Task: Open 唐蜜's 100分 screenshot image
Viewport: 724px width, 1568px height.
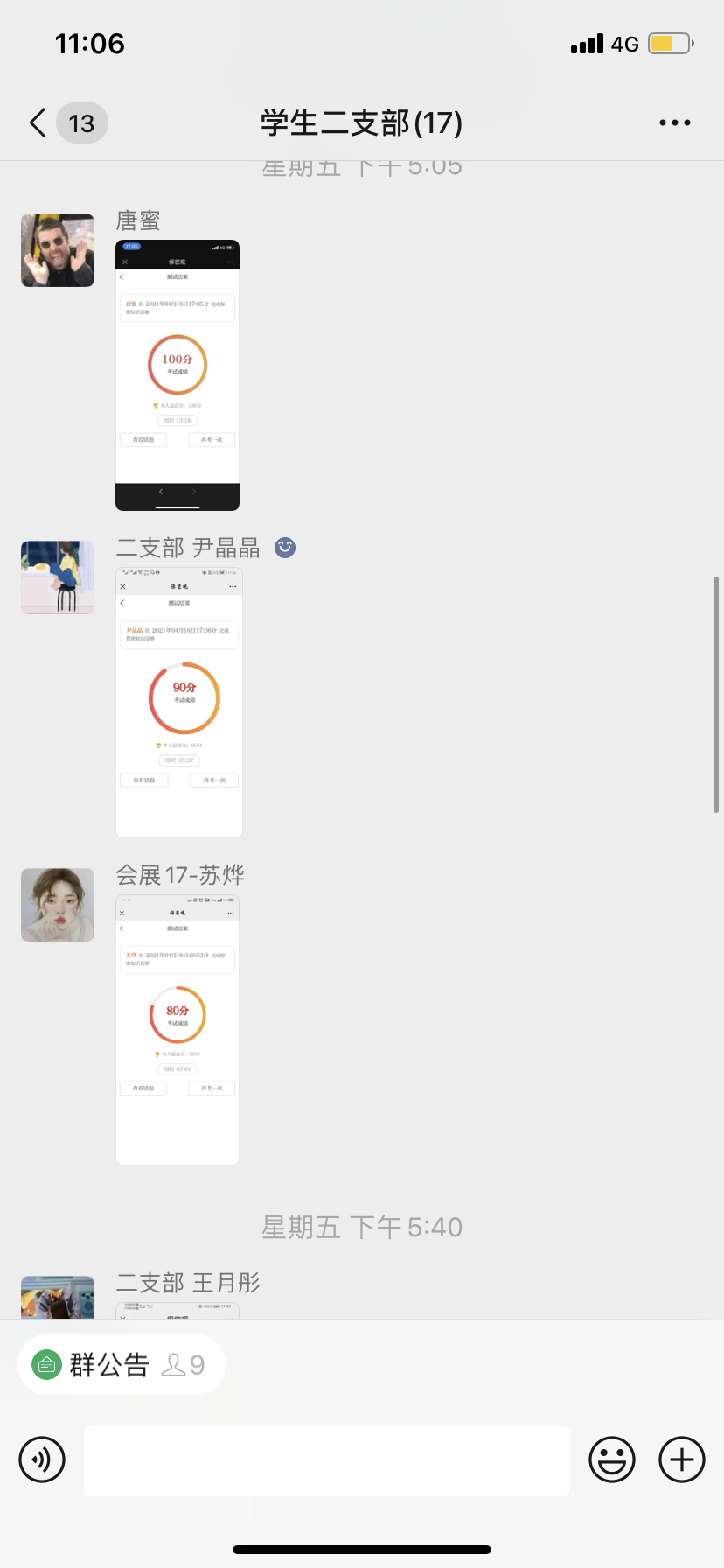Action: pos(178,375)
